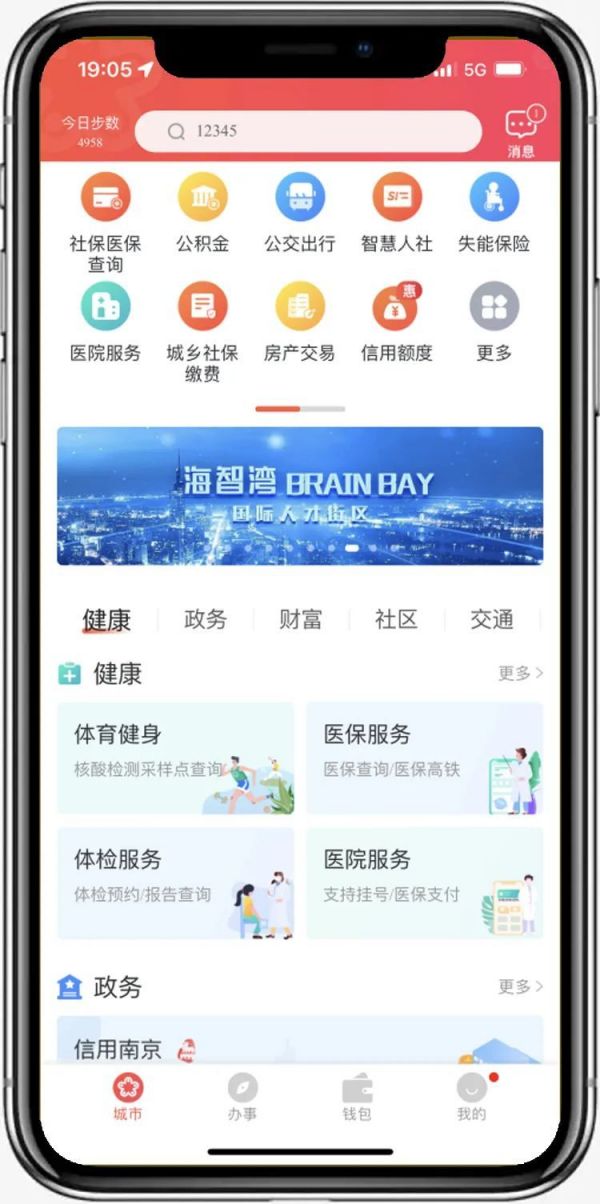The image size is (600, 1204).
Task: Switch to the 财富 category tab
Action: 300,620
